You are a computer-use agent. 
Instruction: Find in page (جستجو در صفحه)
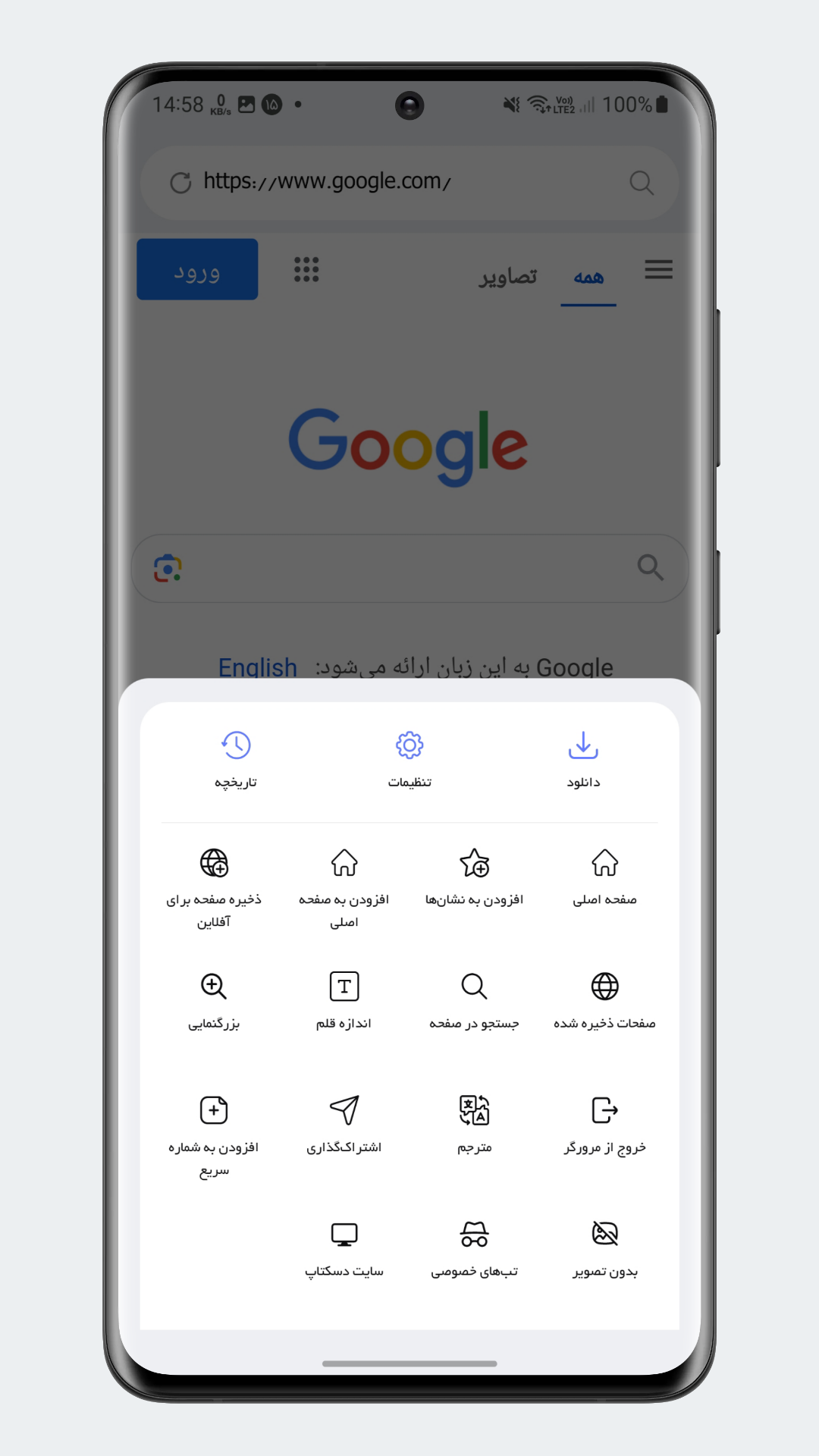[475, 999]
